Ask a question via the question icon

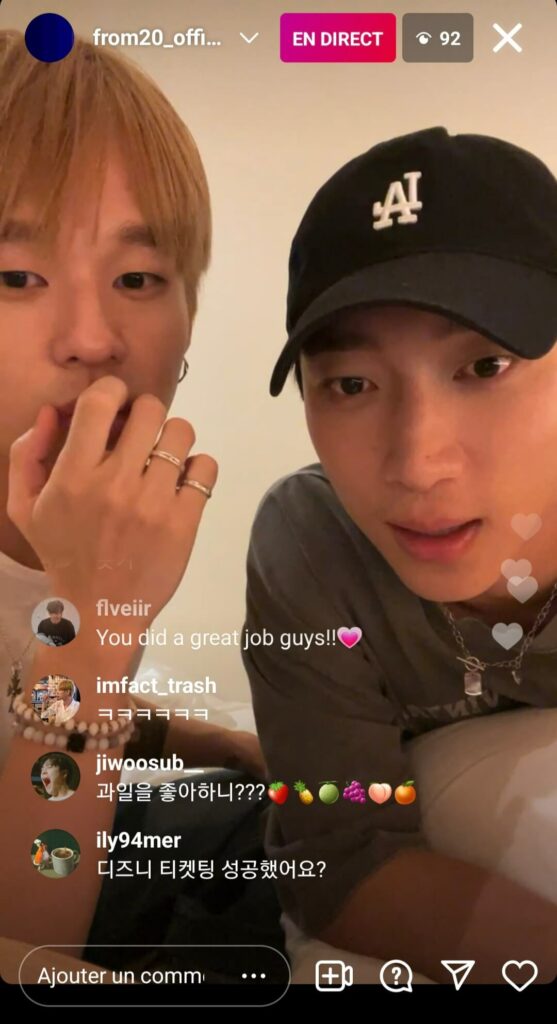click(x=396, y=976)
